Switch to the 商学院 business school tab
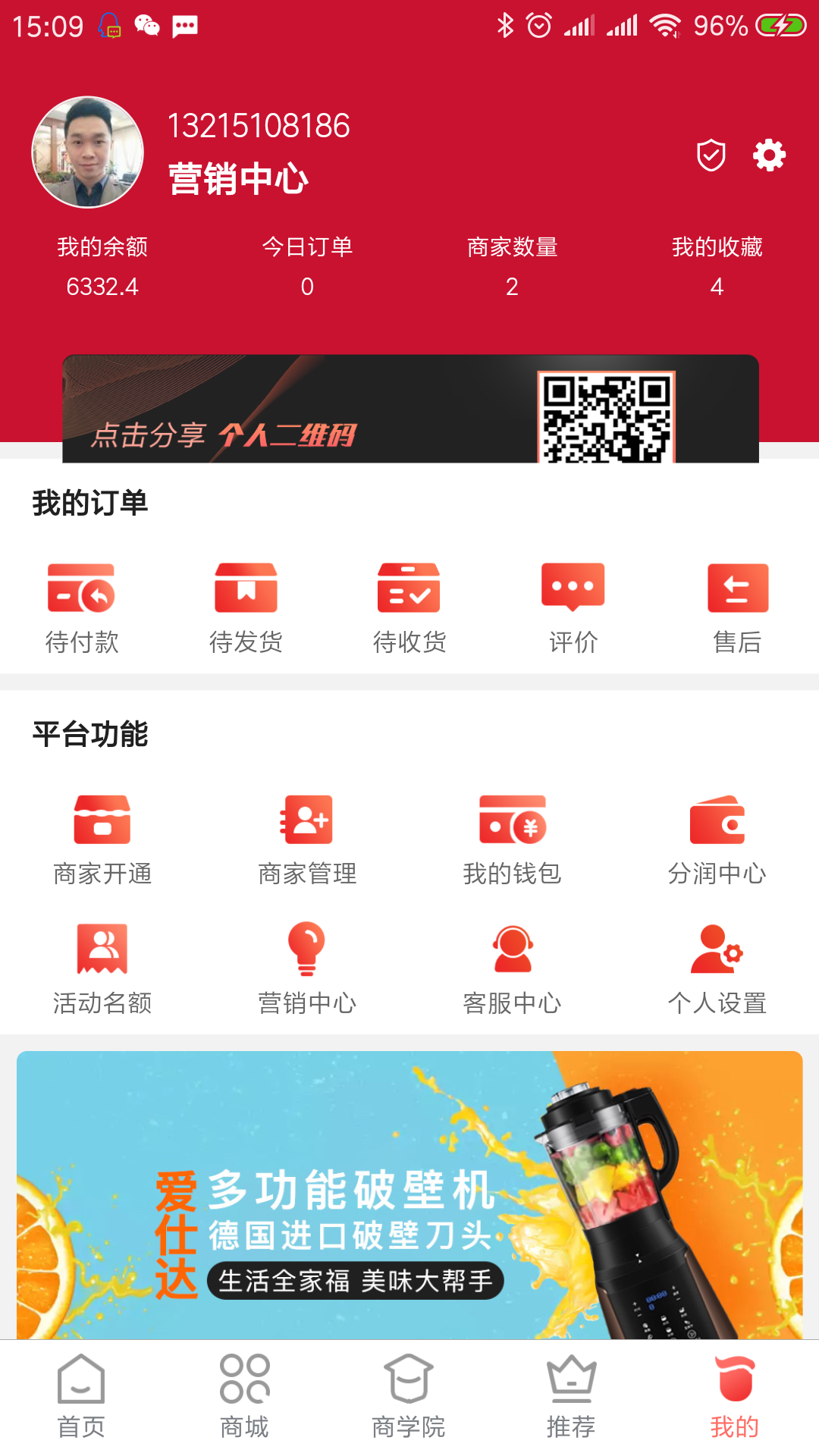Image resolution: width=819 pixels, height=1456 pixels. 408,1396
